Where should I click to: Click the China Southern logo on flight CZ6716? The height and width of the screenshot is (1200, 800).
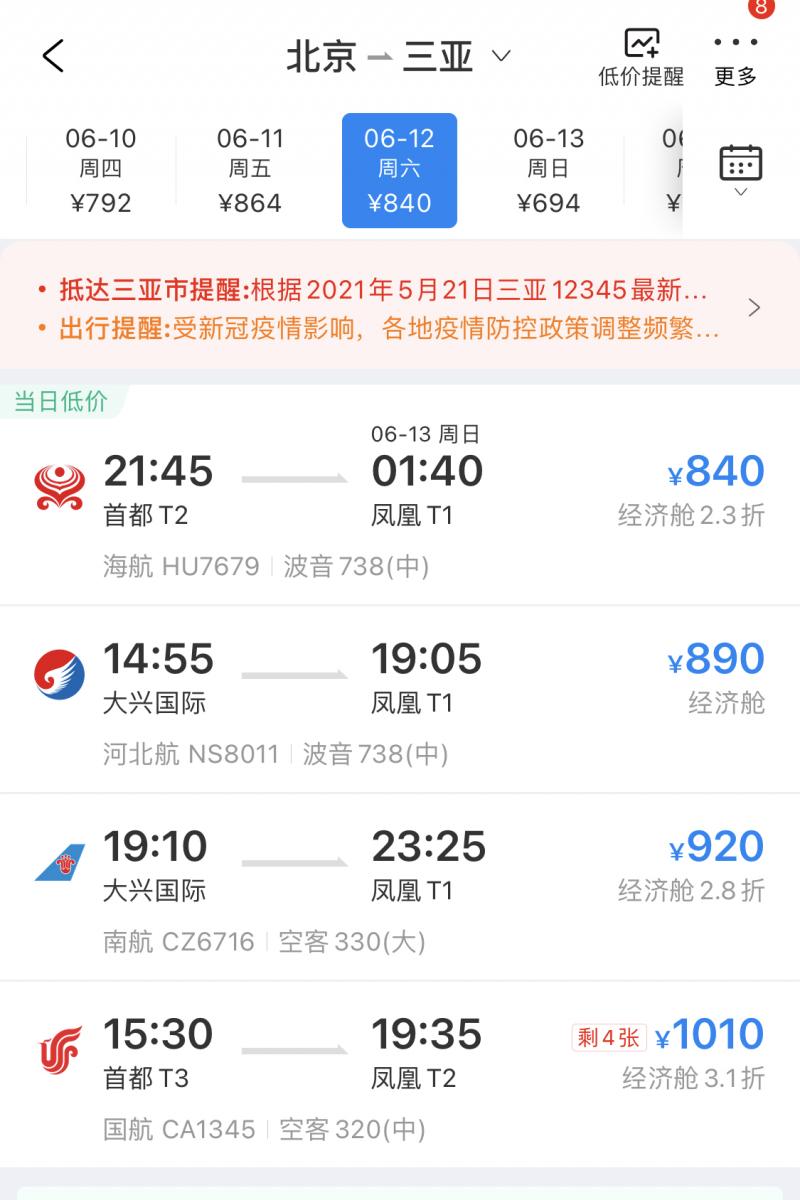59,864
